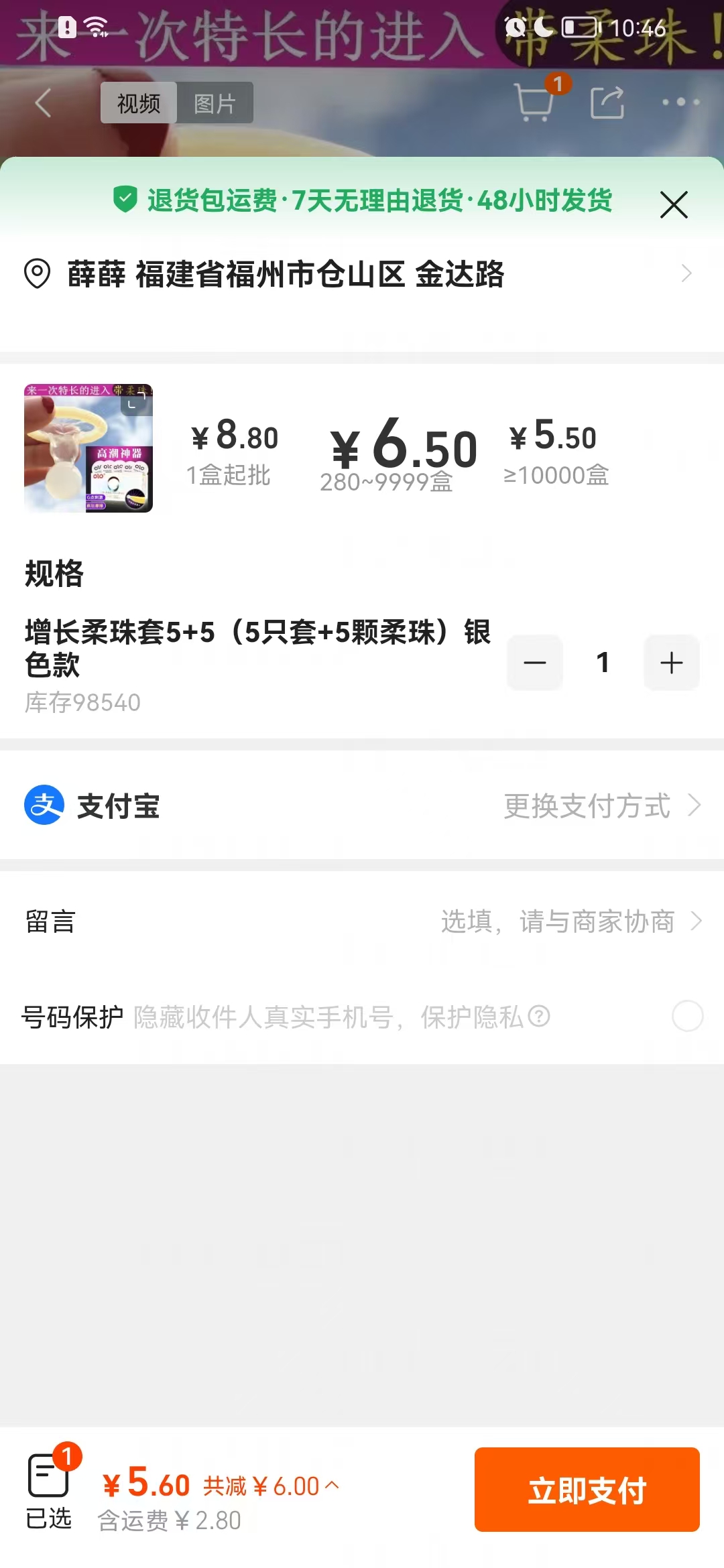Tap 立即支付 to pay now
Viewport: 724px width, 1568px height.
587,1490
